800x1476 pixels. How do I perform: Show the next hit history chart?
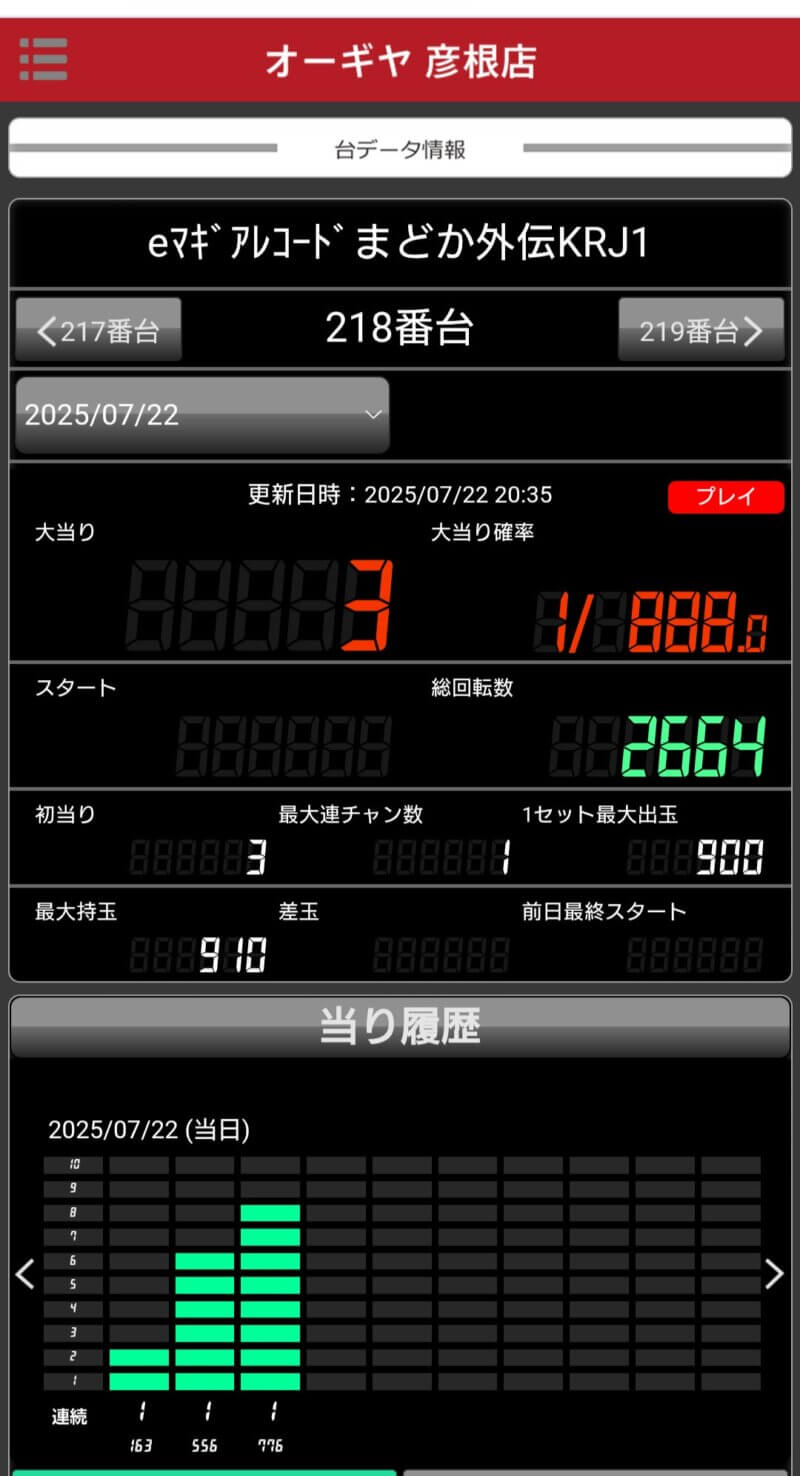774,1274
